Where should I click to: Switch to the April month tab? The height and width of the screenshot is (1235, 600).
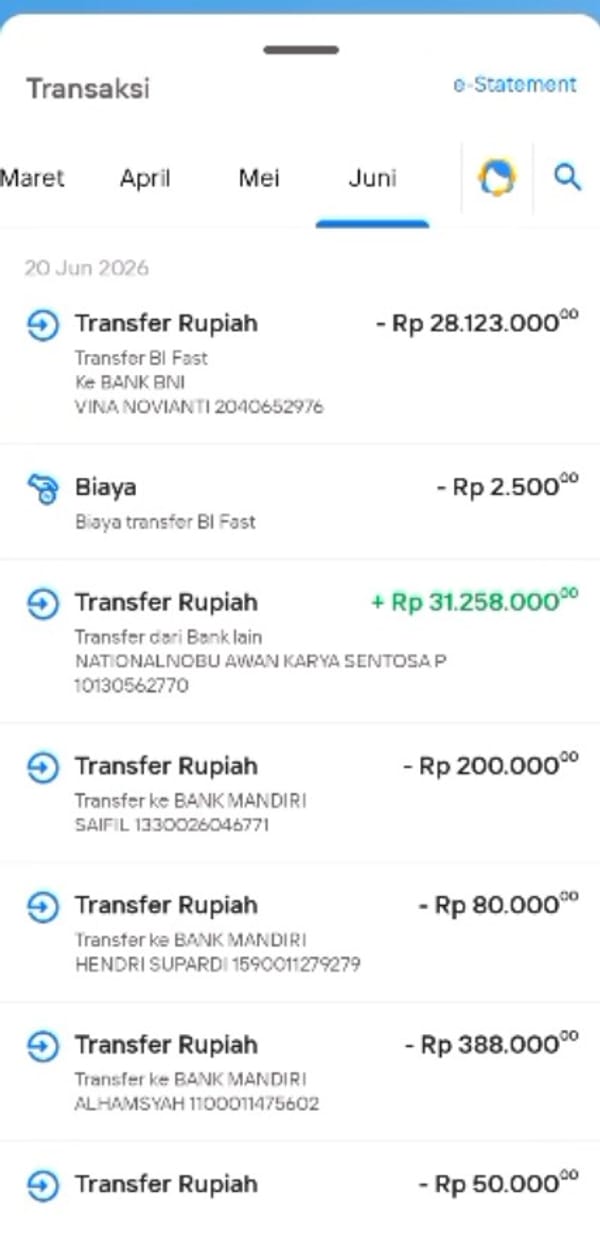(x=145, y=179)
